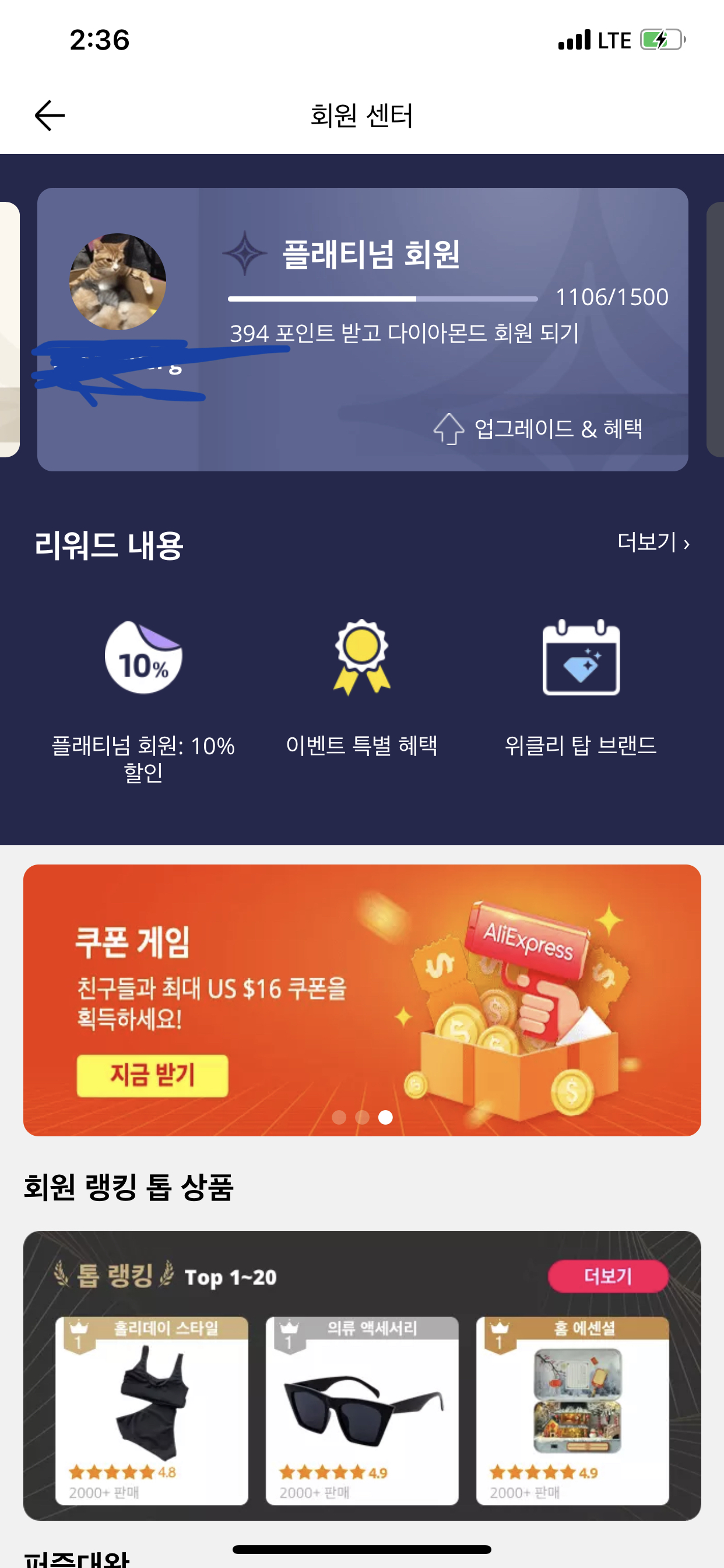
Task: Open the 의류 액세서리 sunglasses card
Action: click(x=362, y=1410)
